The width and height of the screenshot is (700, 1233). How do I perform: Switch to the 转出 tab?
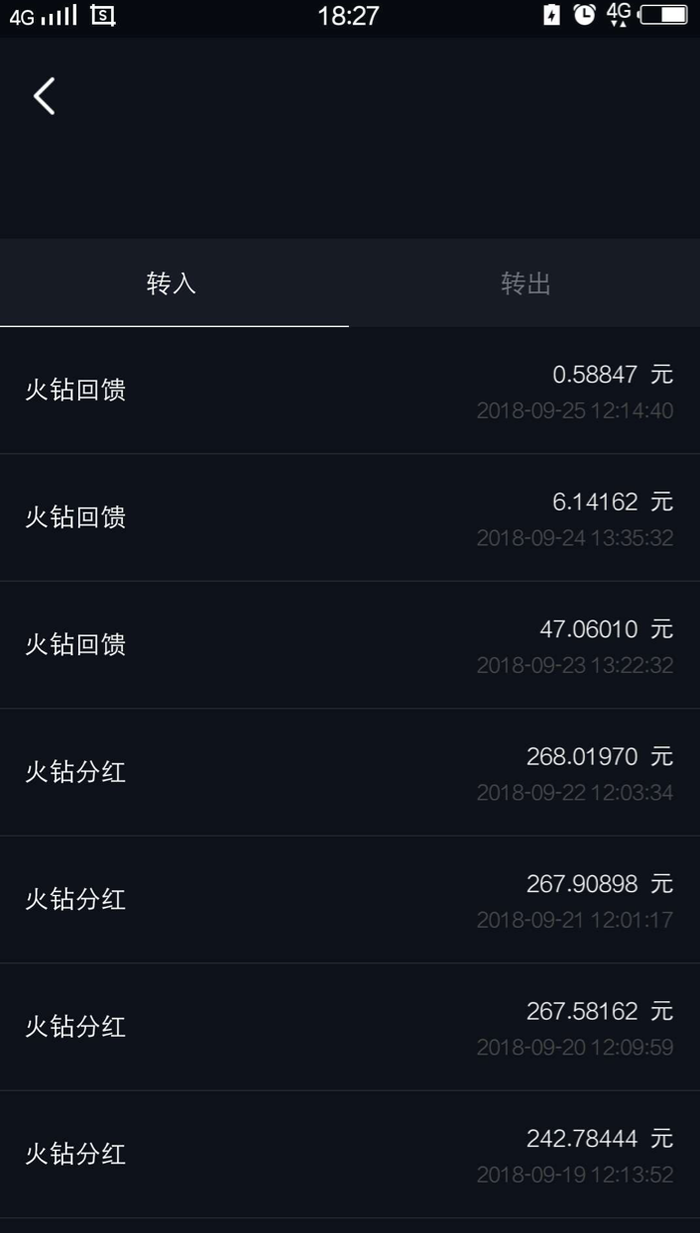[x=525, y=283]
